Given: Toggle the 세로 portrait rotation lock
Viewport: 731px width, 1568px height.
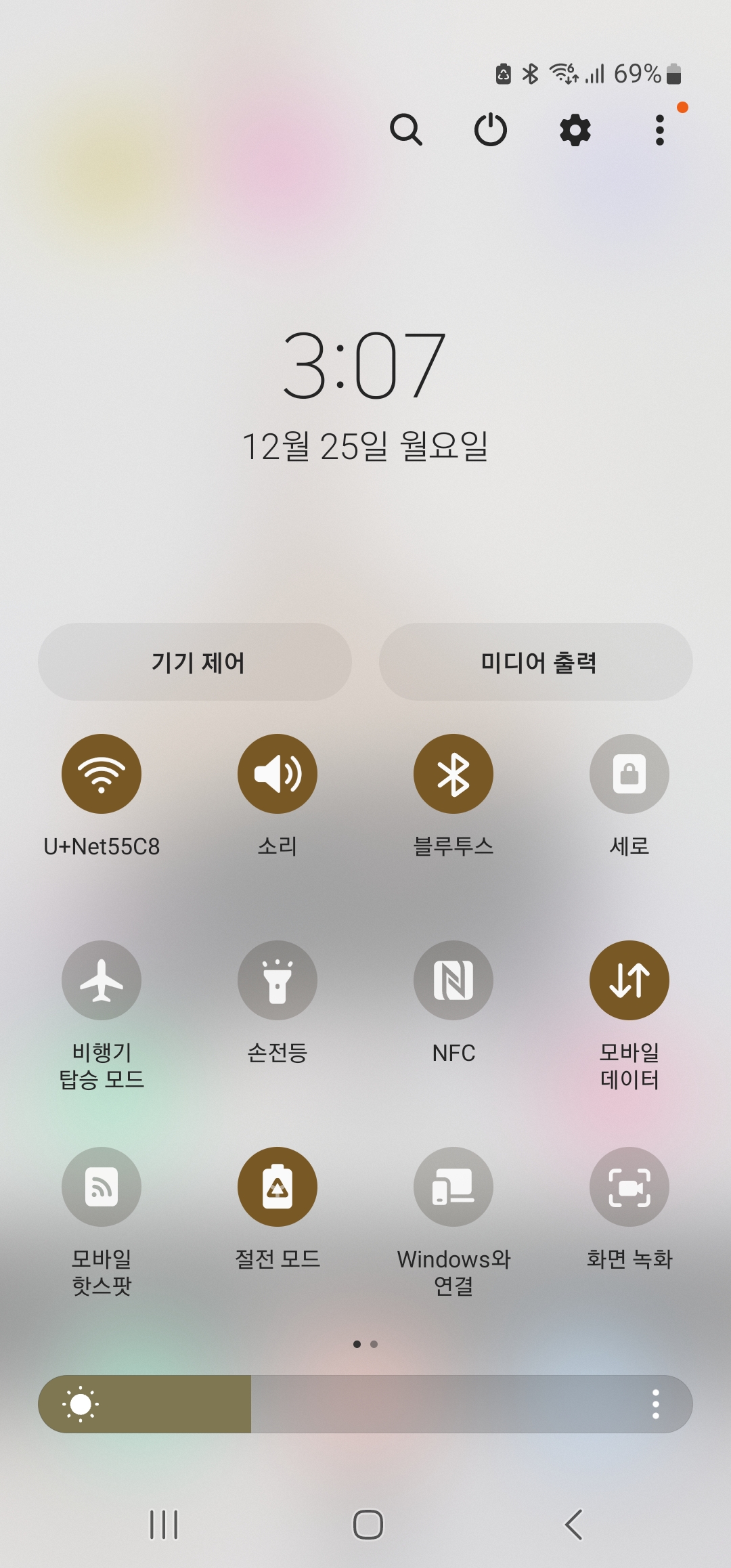Looking at the screenshot, I should (629, 774).
